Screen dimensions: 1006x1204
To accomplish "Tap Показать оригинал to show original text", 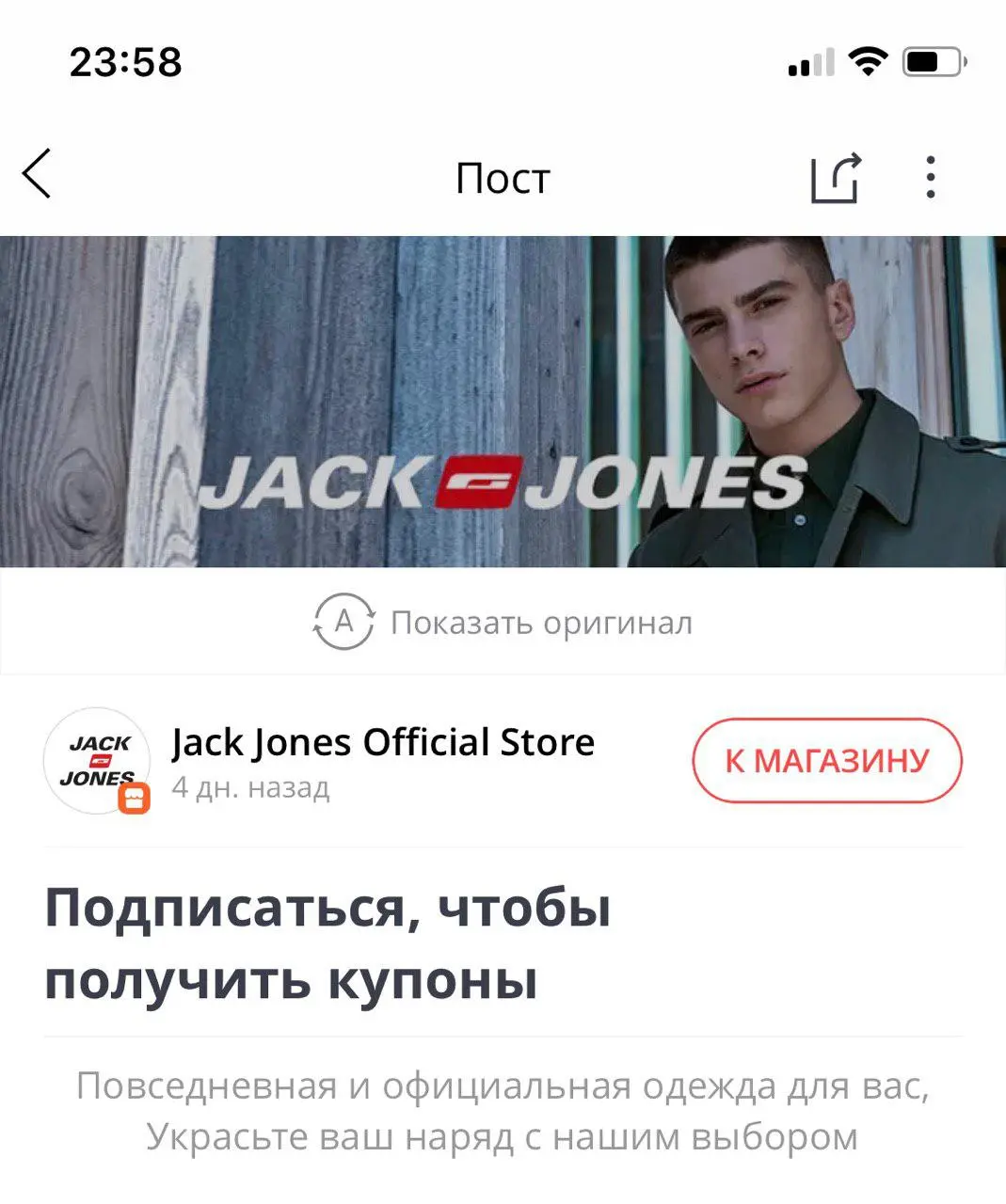I will tap(503, 622).
